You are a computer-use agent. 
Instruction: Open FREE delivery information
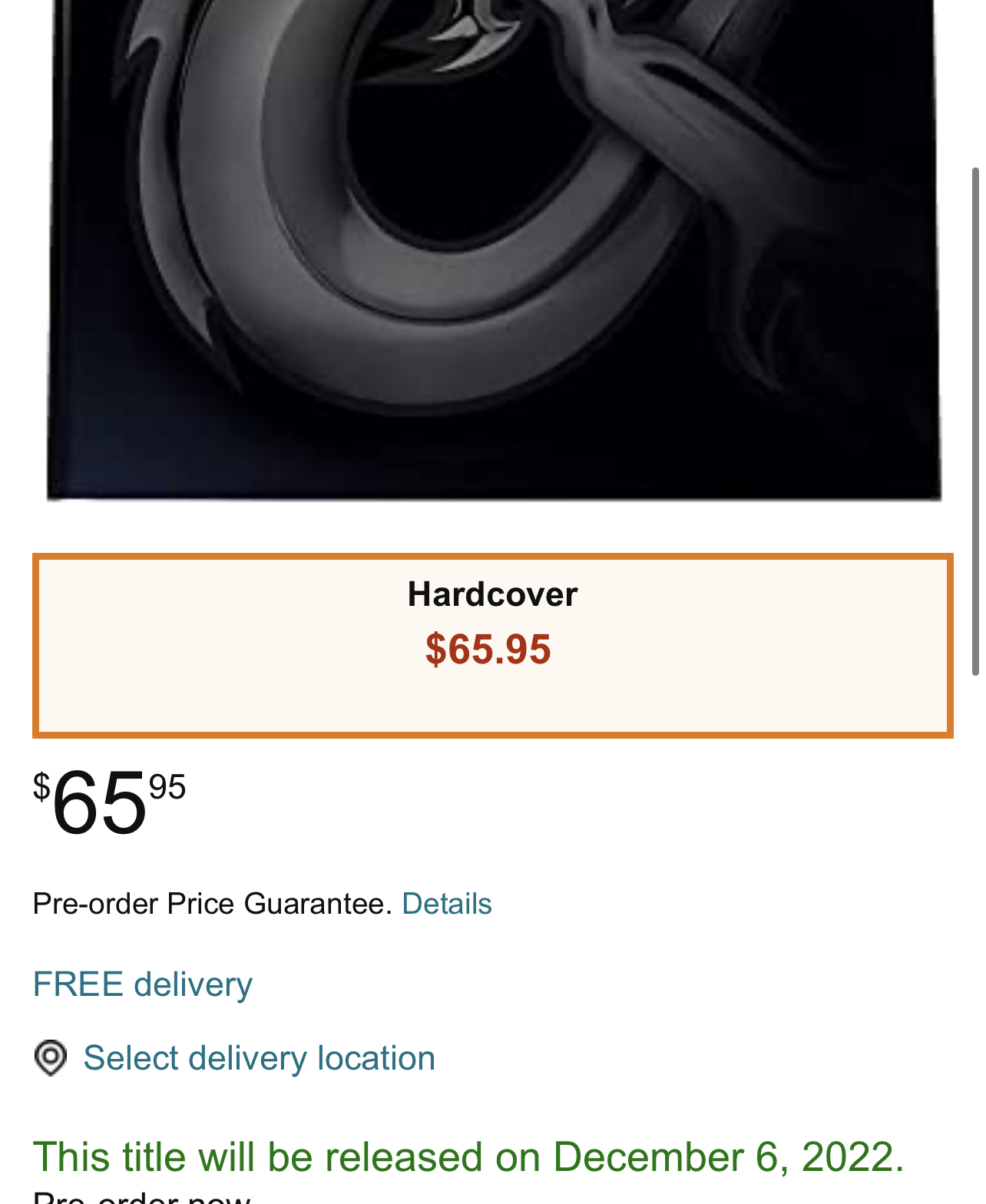[x=142, y=984]
